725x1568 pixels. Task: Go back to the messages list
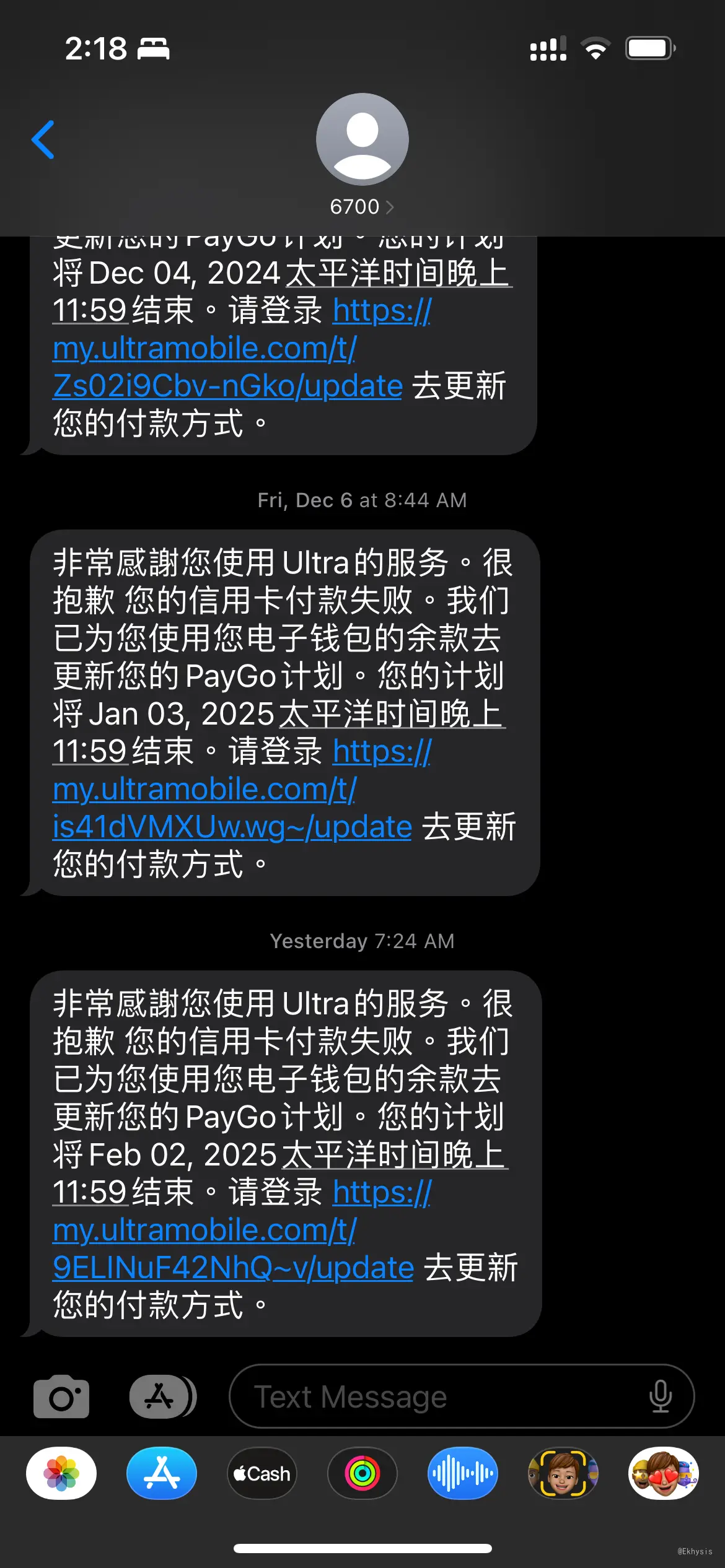(x=43, y=140)
